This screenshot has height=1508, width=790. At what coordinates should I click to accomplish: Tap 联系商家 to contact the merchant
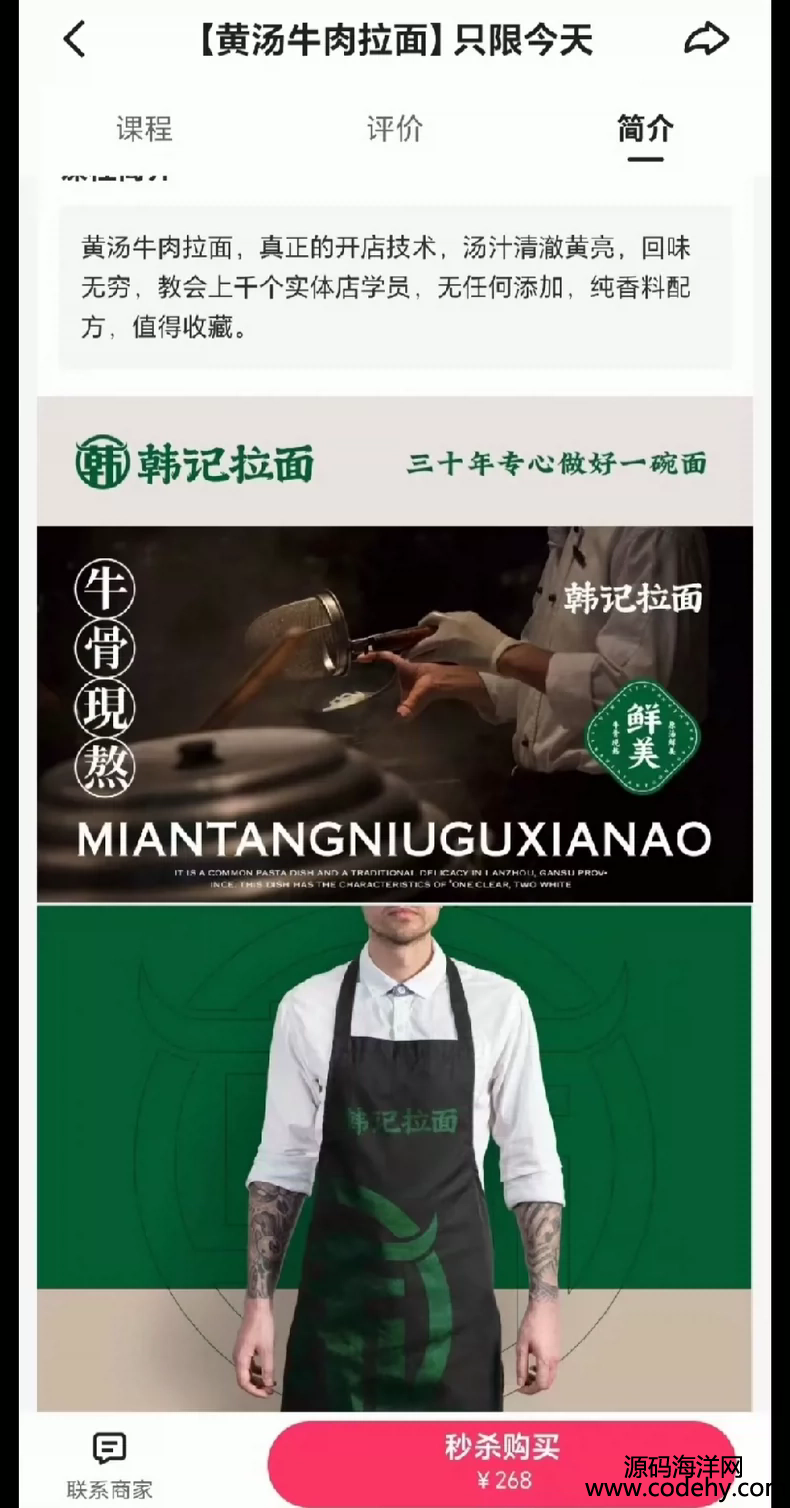pyautogui.click(x=109, y=1464)
